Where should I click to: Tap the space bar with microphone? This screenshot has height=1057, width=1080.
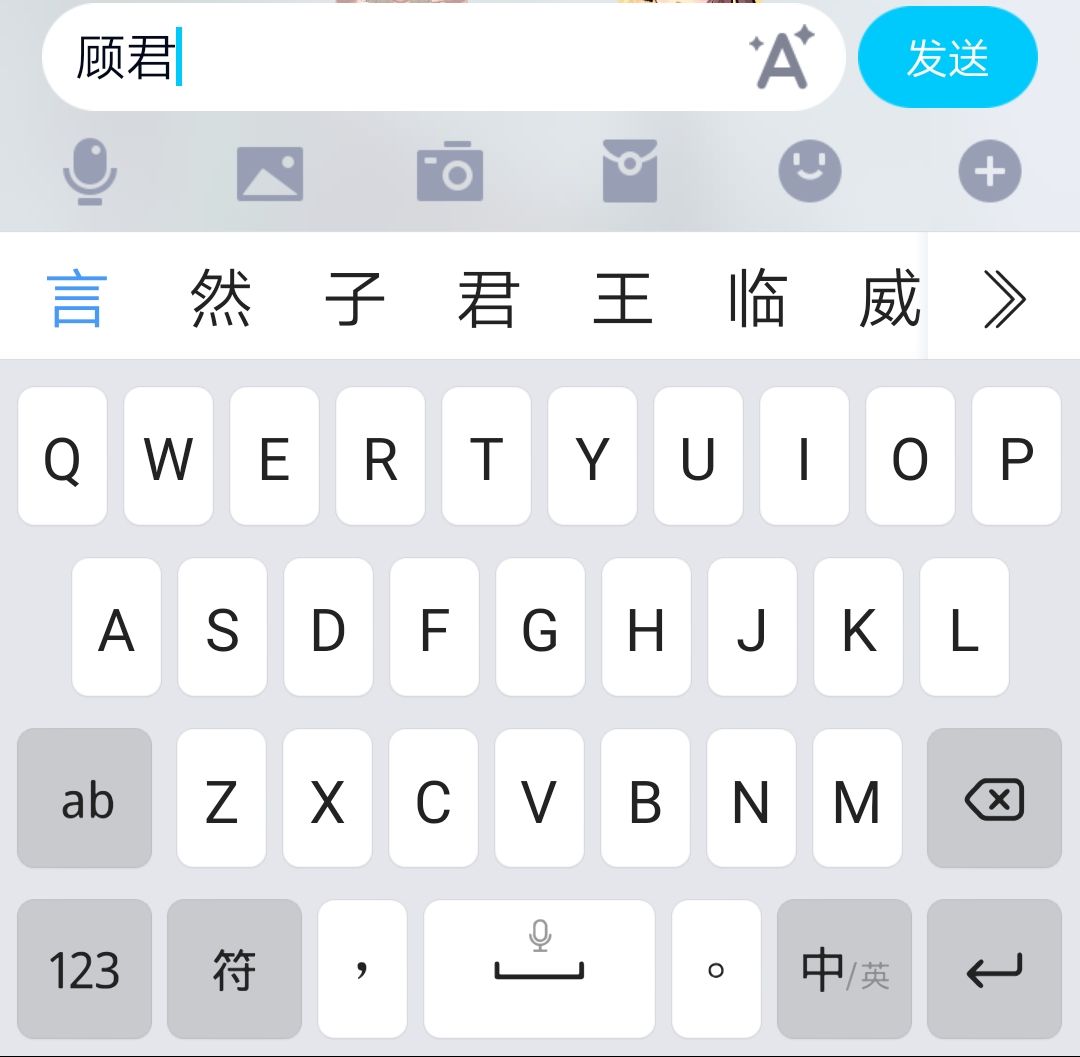click(x=539, y=970)
